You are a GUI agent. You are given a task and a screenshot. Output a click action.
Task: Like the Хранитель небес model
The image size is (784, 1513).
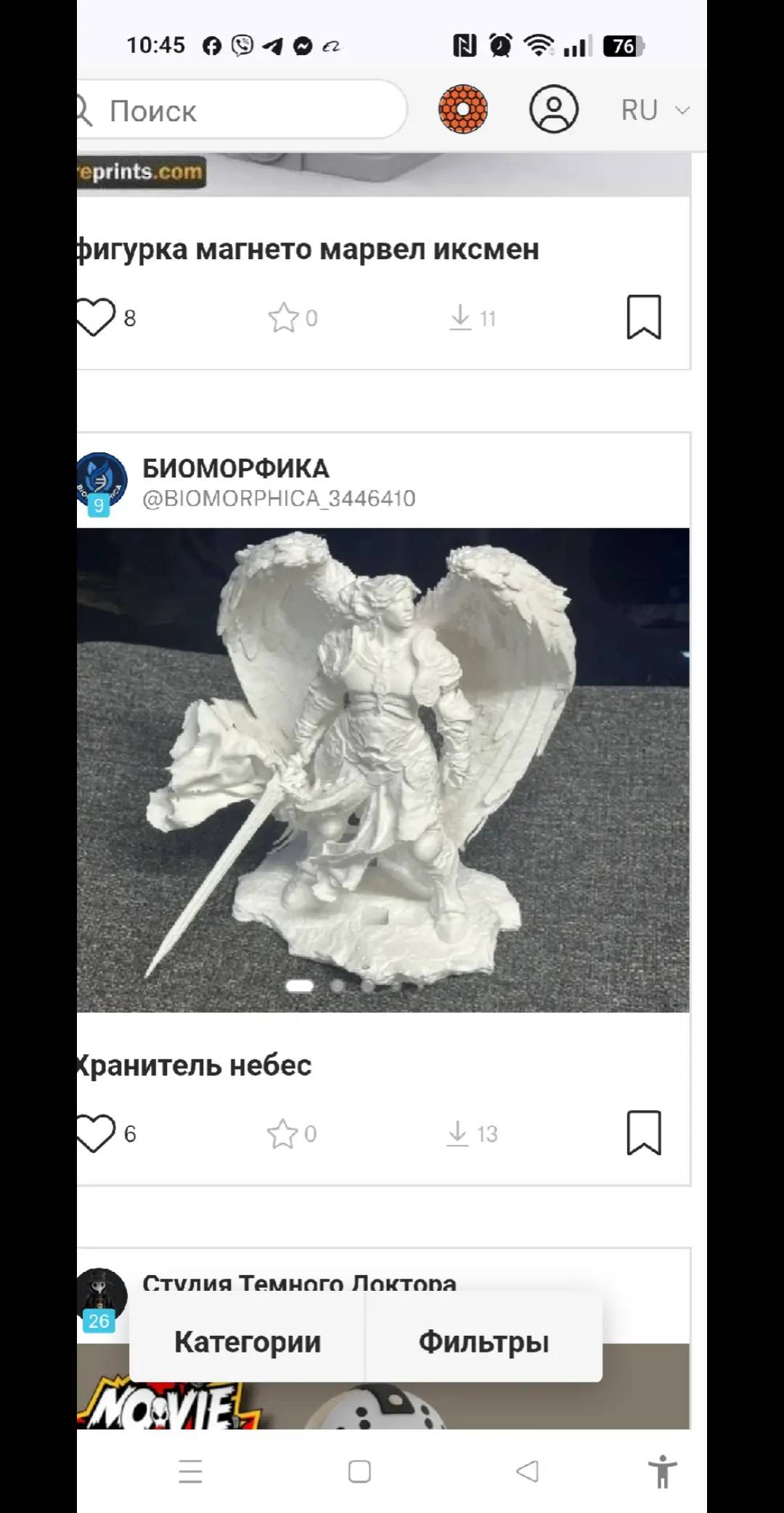pyautogui.click(x=95, y=1133)
